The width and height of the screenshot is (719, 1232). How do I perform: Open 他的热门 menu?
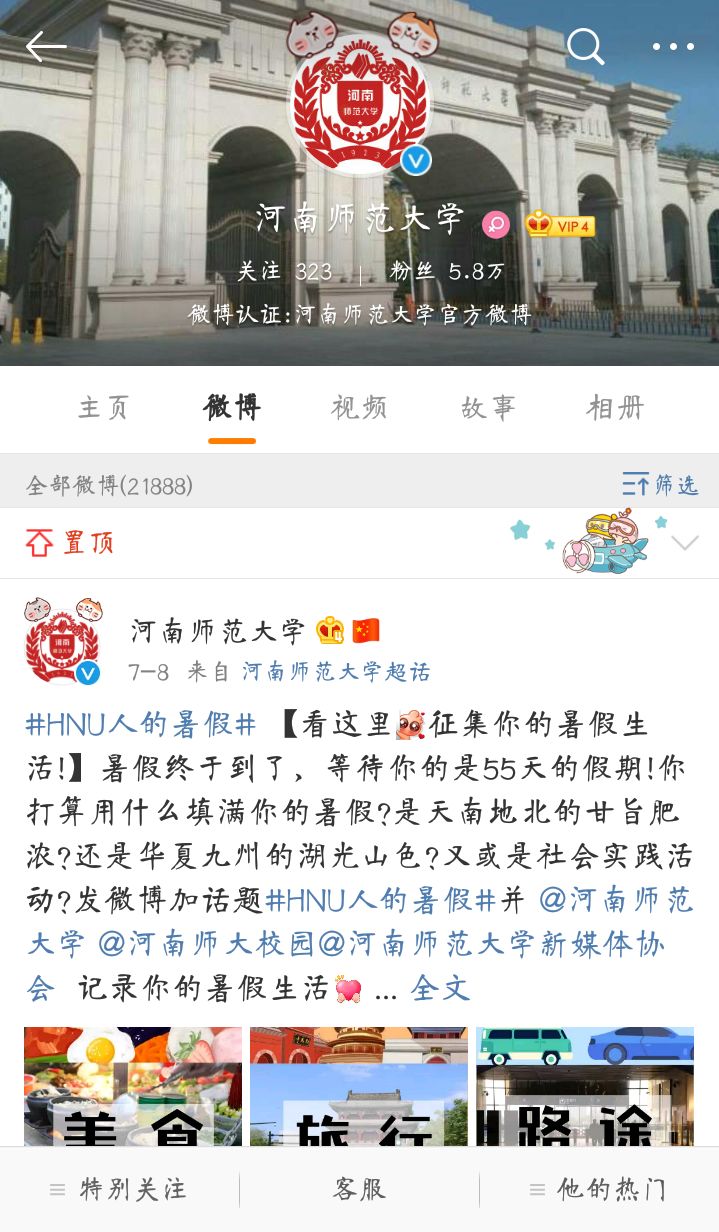click(x=598, y=1189)
